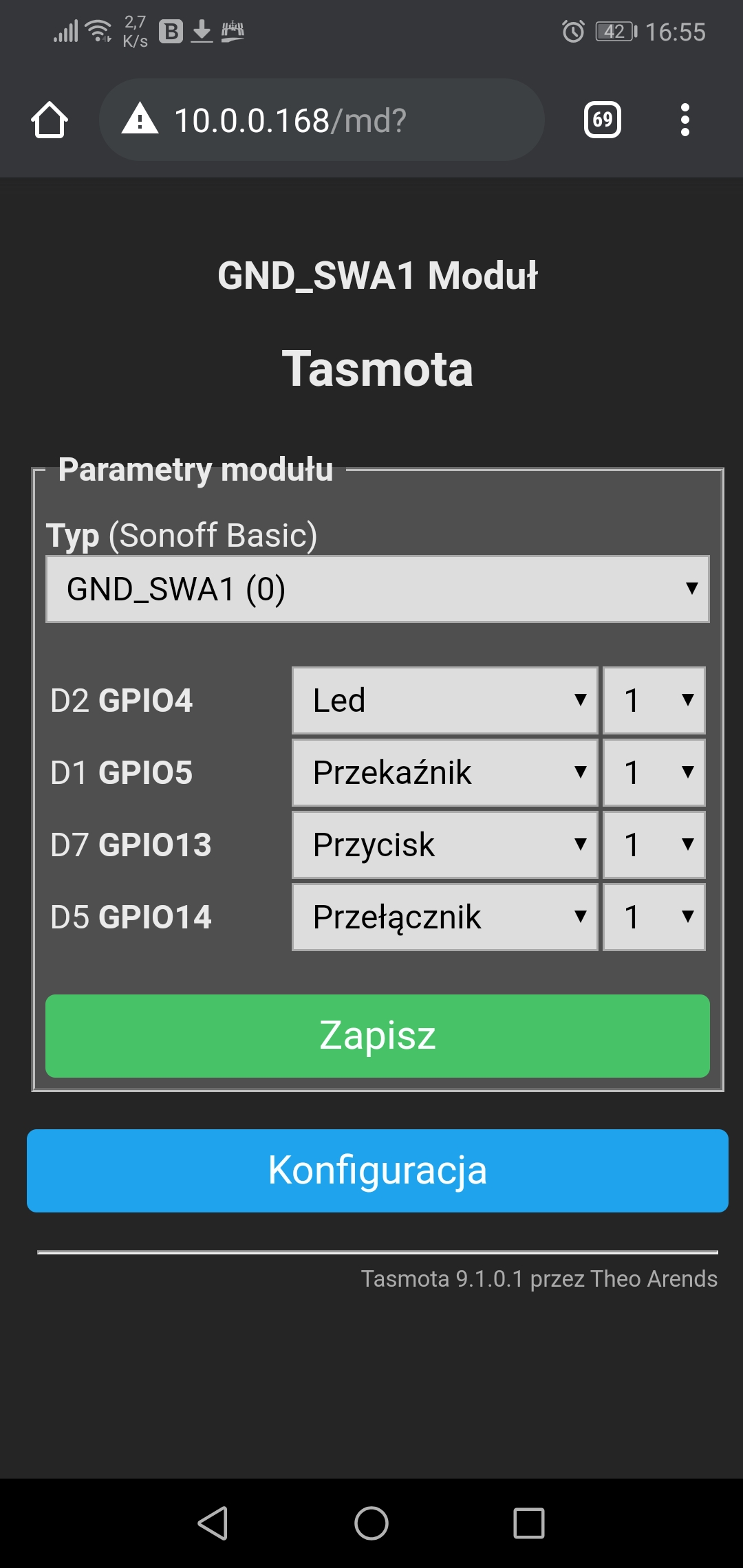Tap the system back button
The height and width of the screenshot is (1568, 743).
tap(213, 1523)
